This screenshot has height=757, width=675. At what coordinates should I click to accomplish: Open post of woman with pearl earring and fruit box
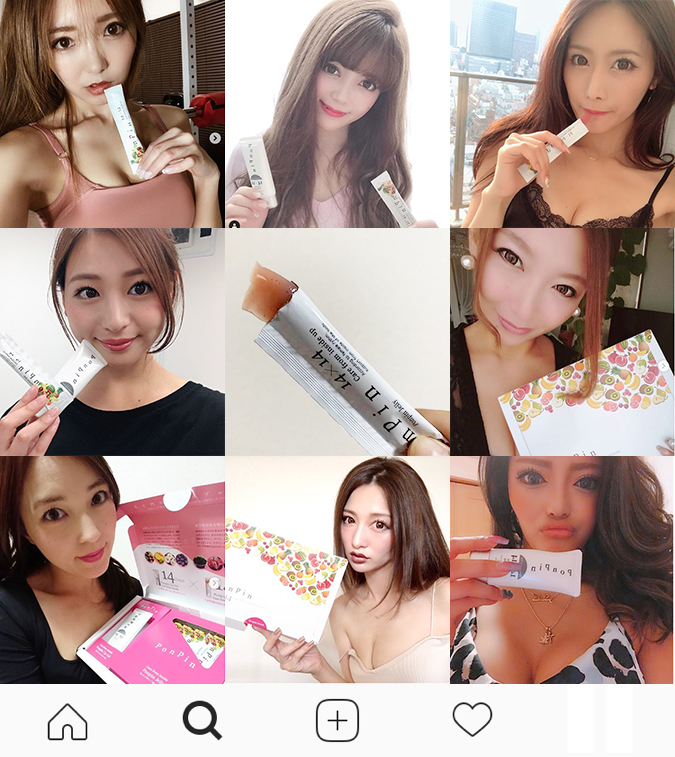click(x=562, y=341)
